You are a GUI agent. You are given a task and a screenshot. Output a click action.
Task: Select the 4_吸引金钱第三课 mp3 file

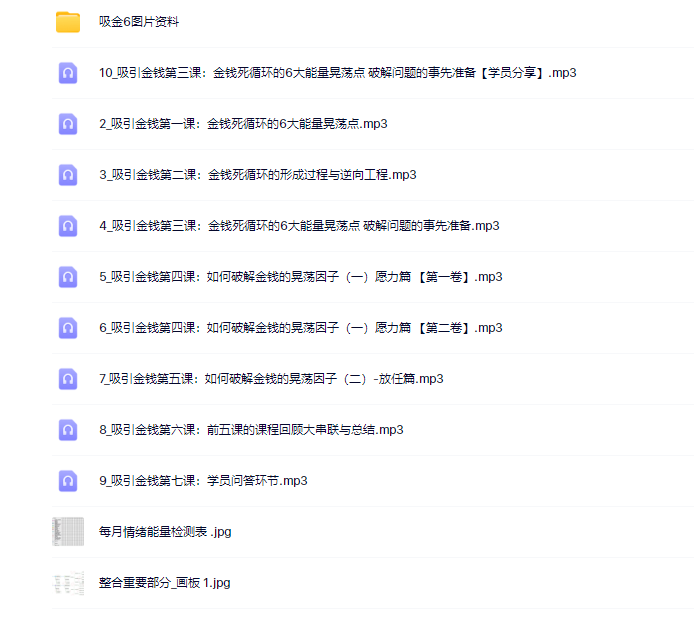point(299,226)
